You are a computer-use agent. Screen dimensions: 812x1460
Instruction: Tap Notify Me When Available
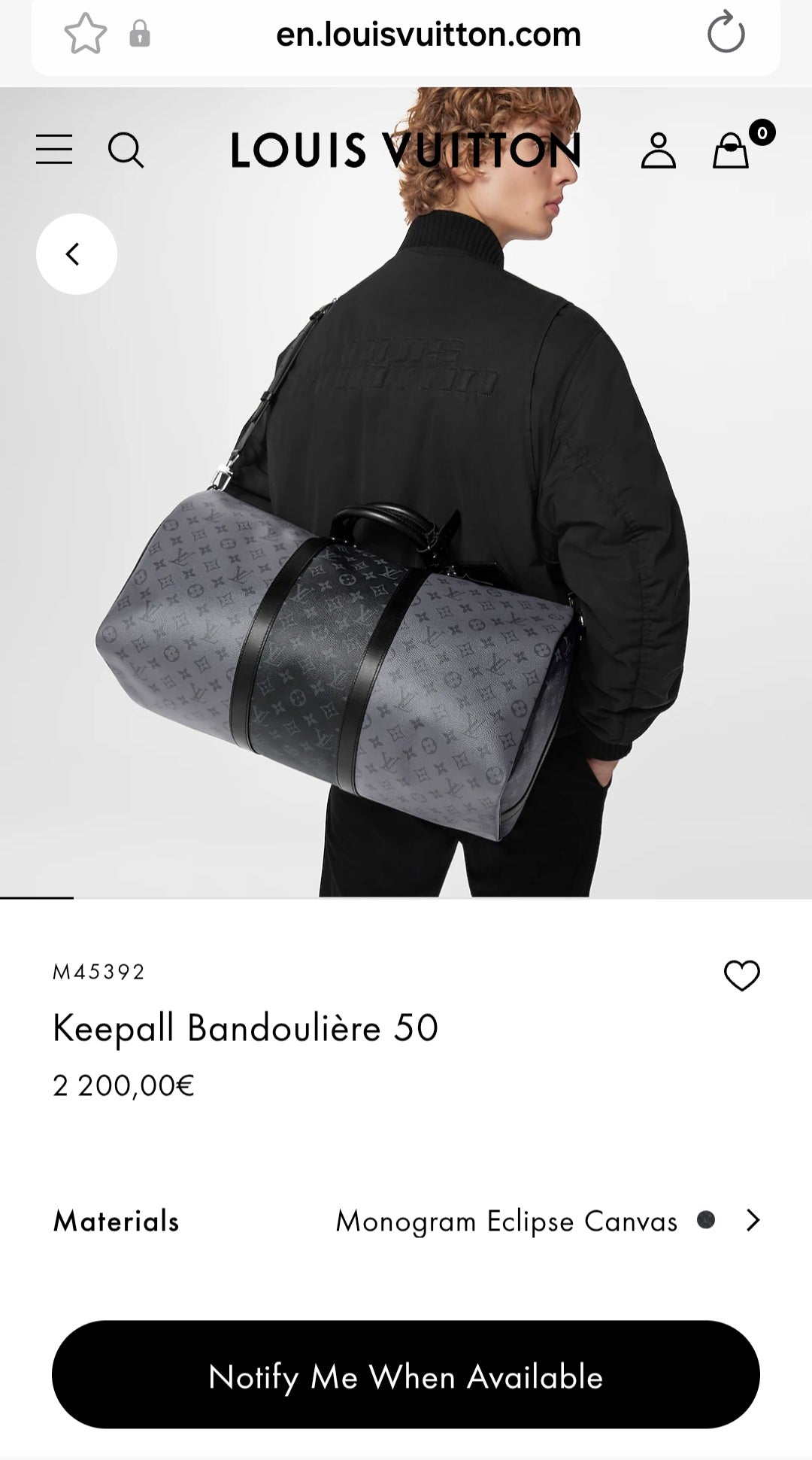click(x=406, y=1377)
